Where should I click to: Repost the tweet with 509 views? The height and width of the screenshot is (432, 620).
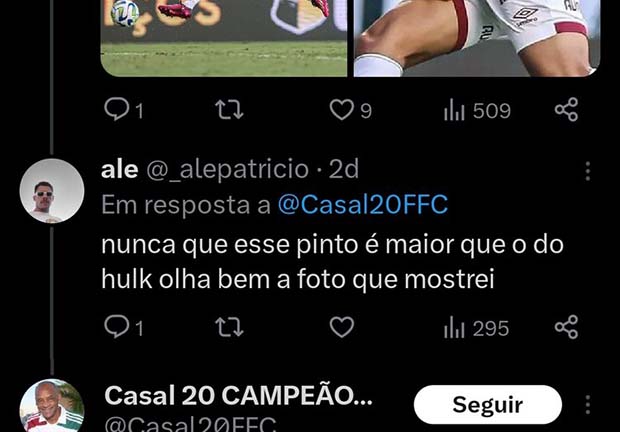pos(229,110)
